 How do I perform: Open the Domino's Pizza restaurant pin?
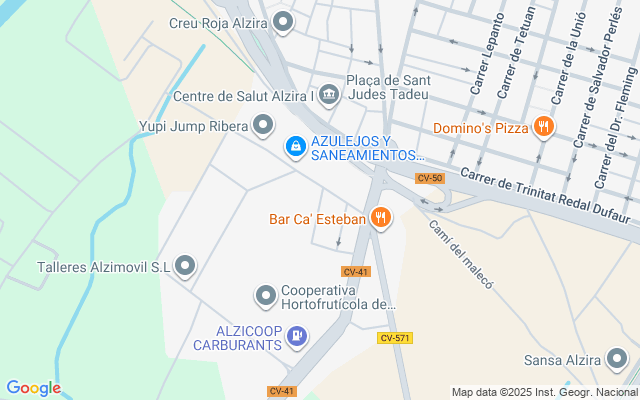pos(543,126)
